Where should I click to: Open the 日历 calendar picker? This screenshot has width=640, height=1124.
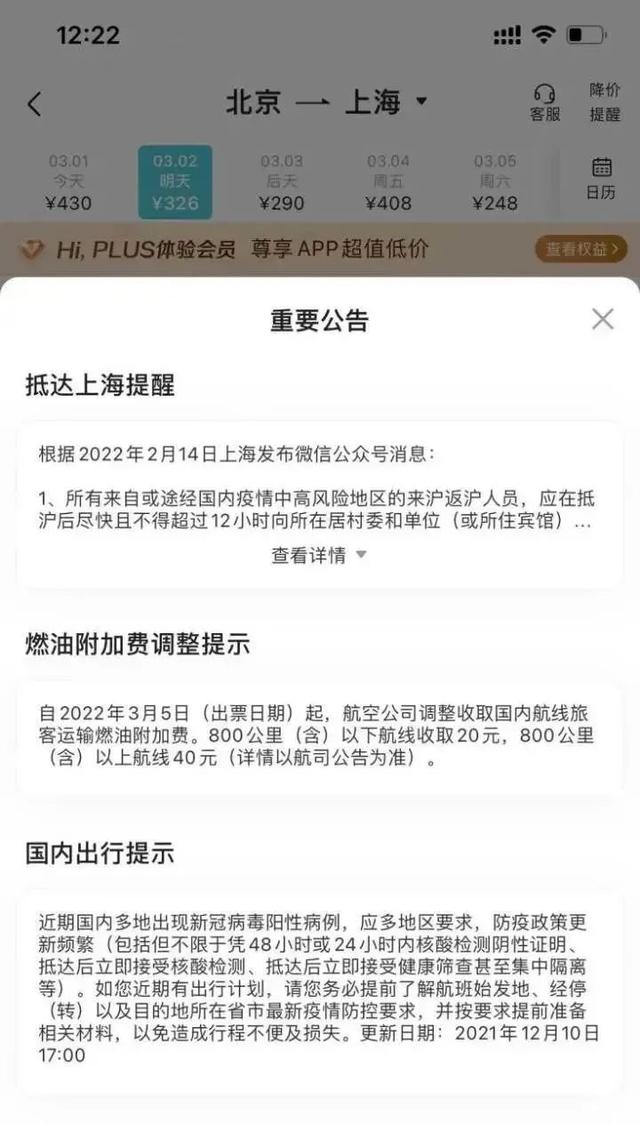[x=601, y=179]
